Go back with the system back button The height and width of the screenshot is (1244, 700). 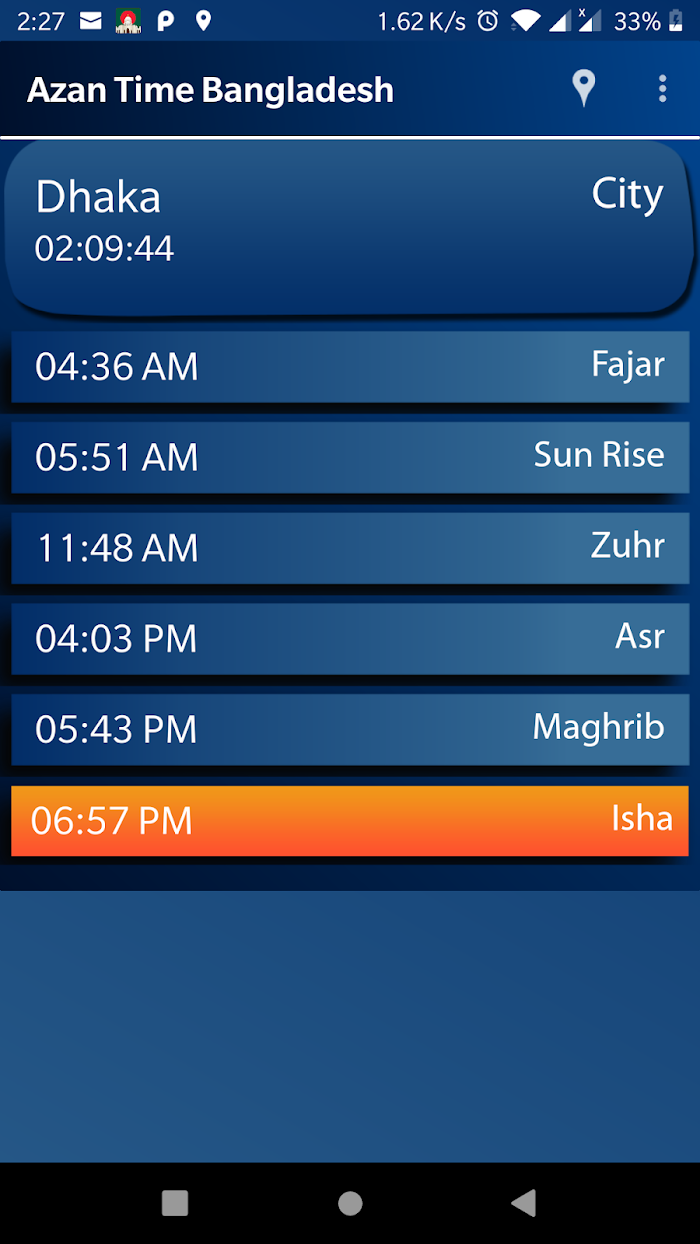524,1203
